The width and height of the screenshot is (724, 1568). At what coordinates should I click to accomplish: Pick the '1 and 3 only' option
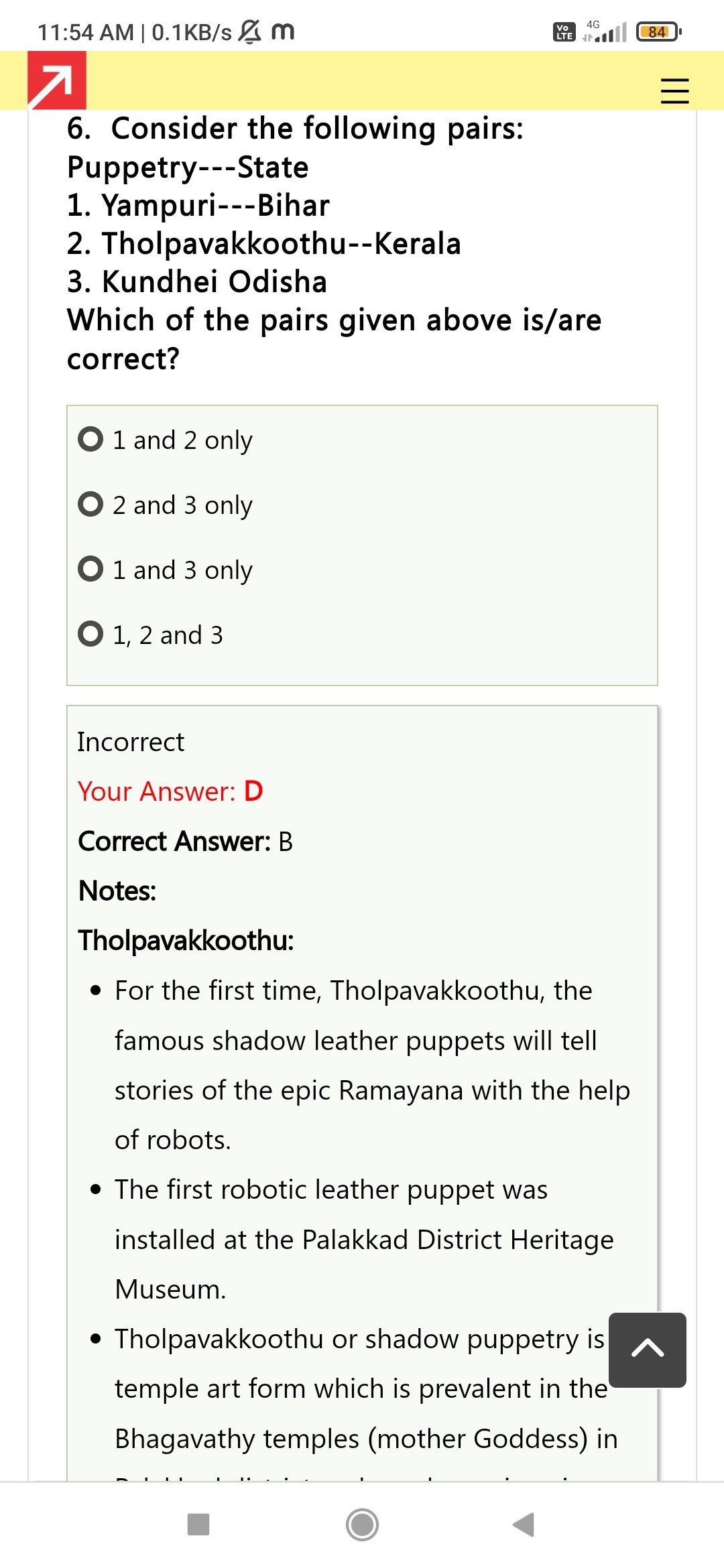tap(91, 570)
